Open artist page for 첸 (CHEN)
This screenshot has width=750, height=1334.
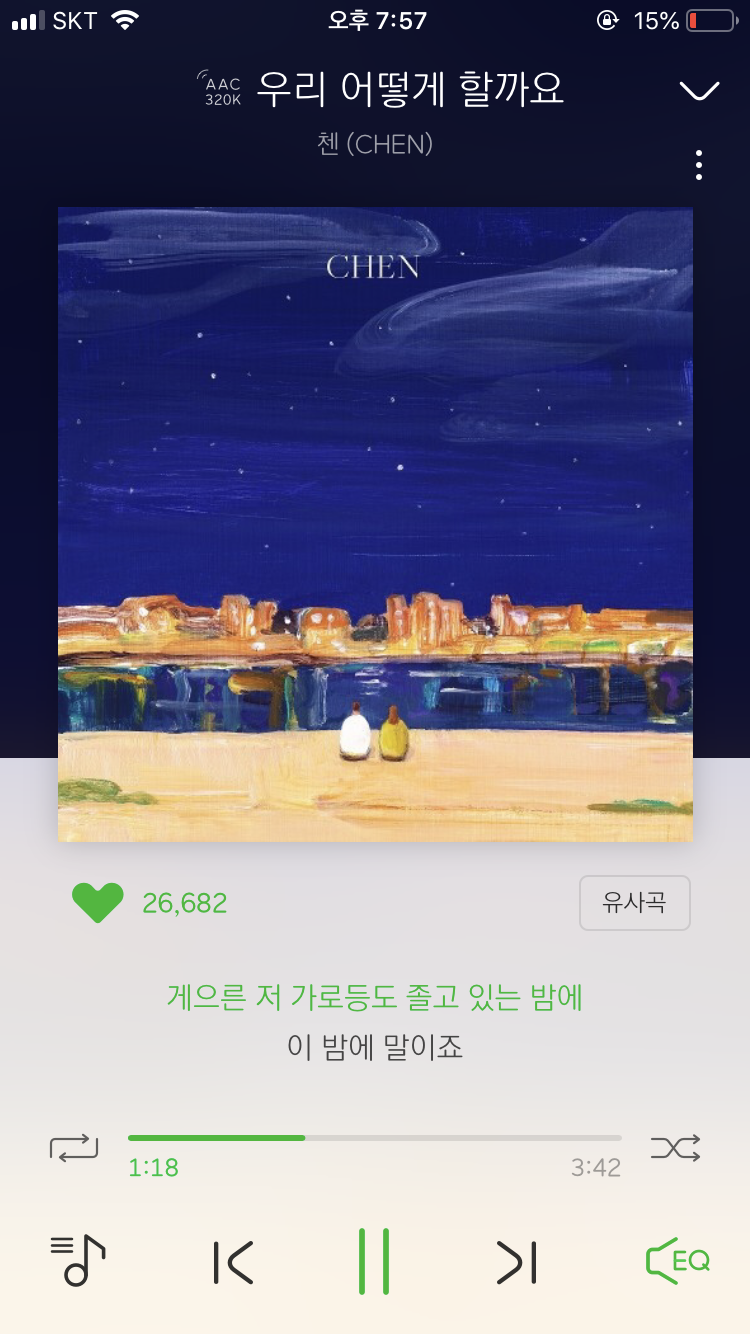374,144
